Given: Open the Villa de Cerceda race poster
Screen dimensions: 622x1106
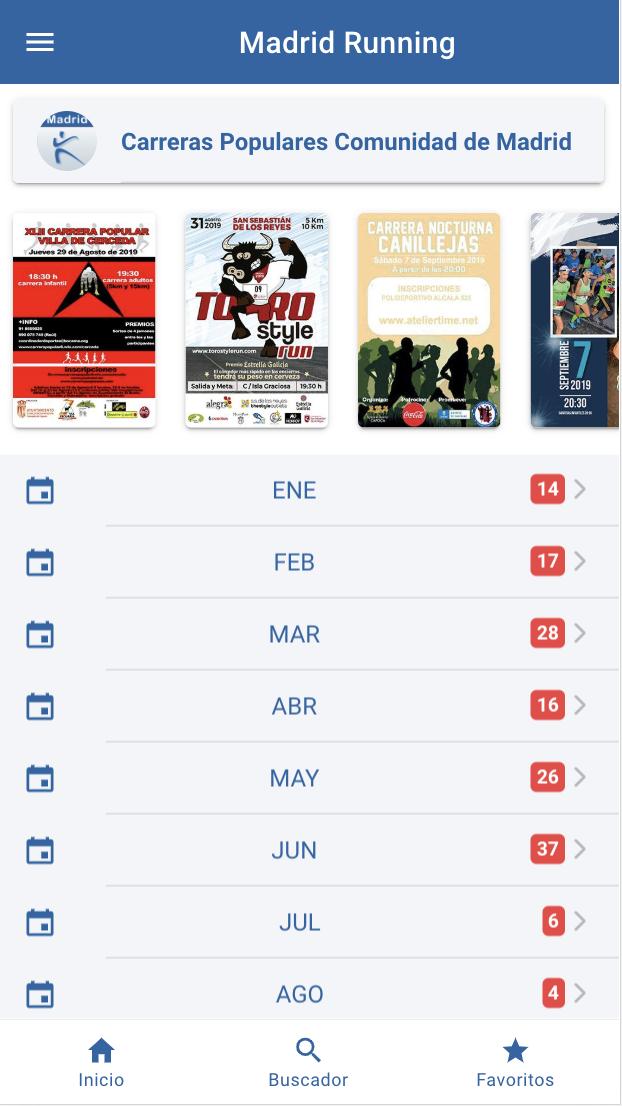Looking at the screenshot, I should pos(84,320).
